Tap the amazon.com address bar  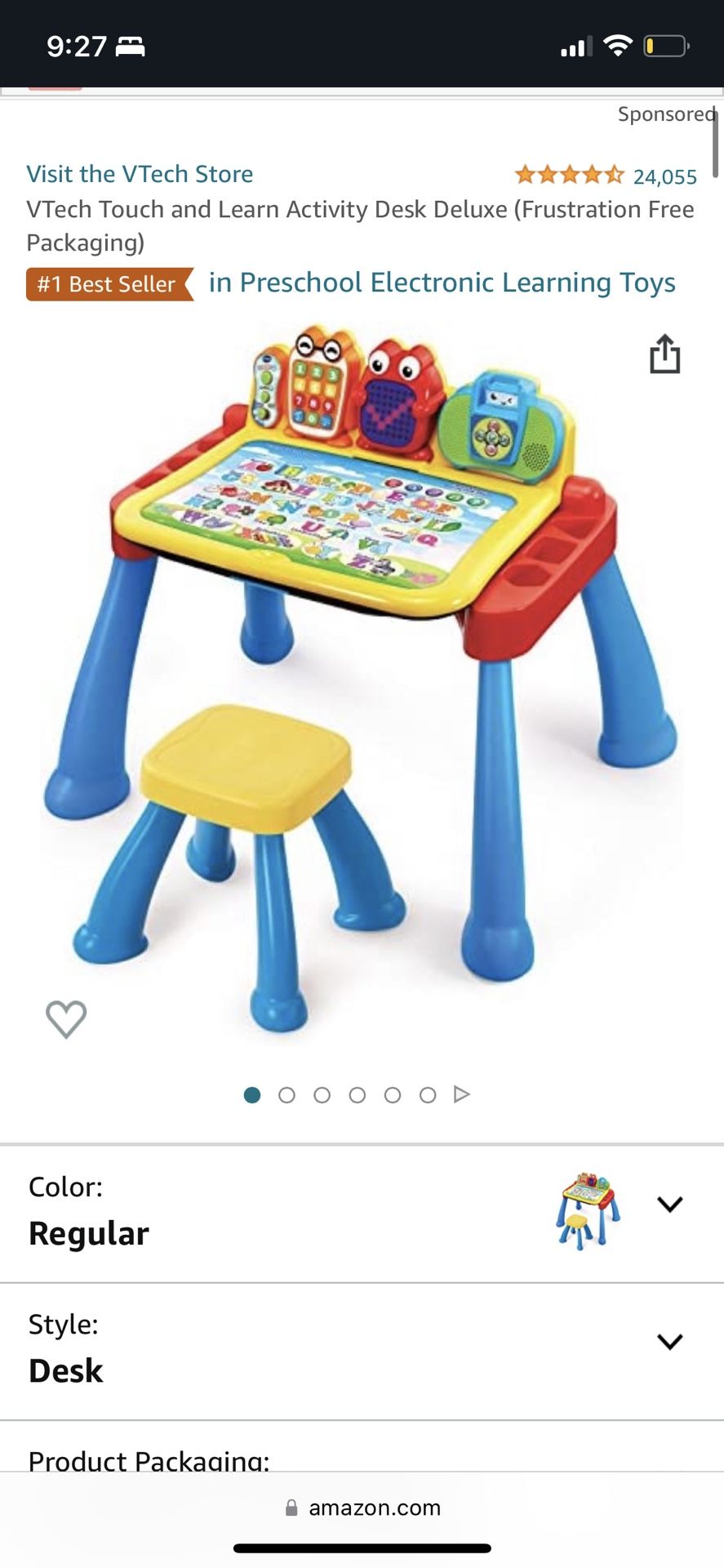click(x=374, y=1508)
